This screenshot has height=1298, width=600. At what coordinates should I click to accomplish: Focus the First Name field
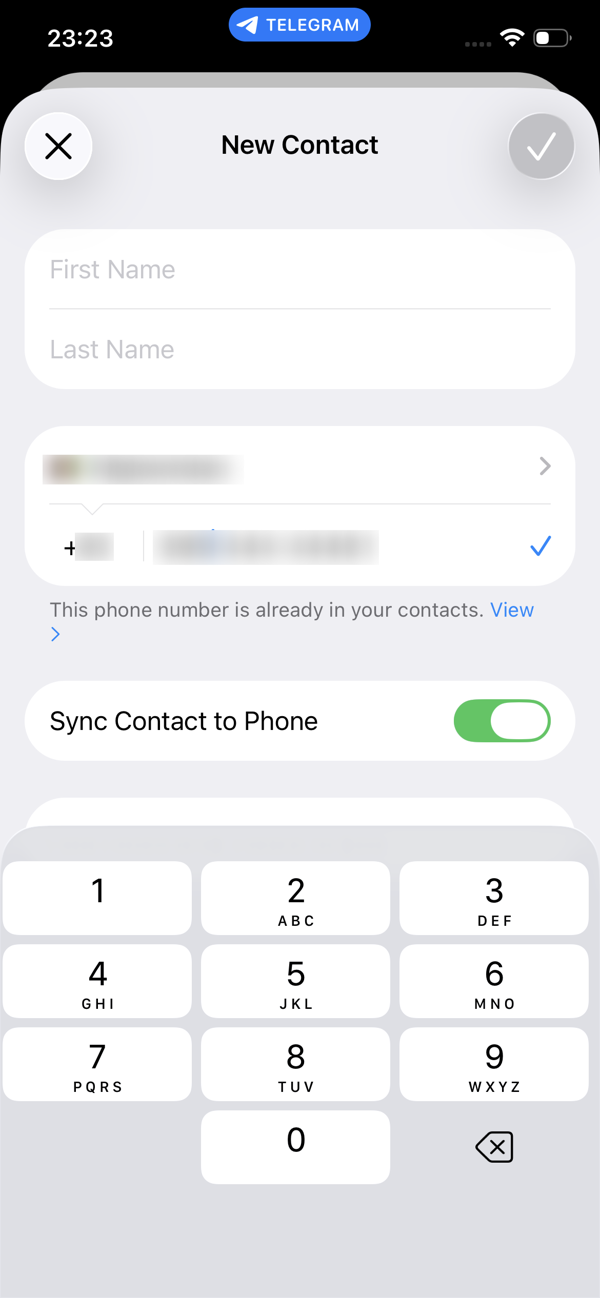pyautogui.click(x=300, y=269)
